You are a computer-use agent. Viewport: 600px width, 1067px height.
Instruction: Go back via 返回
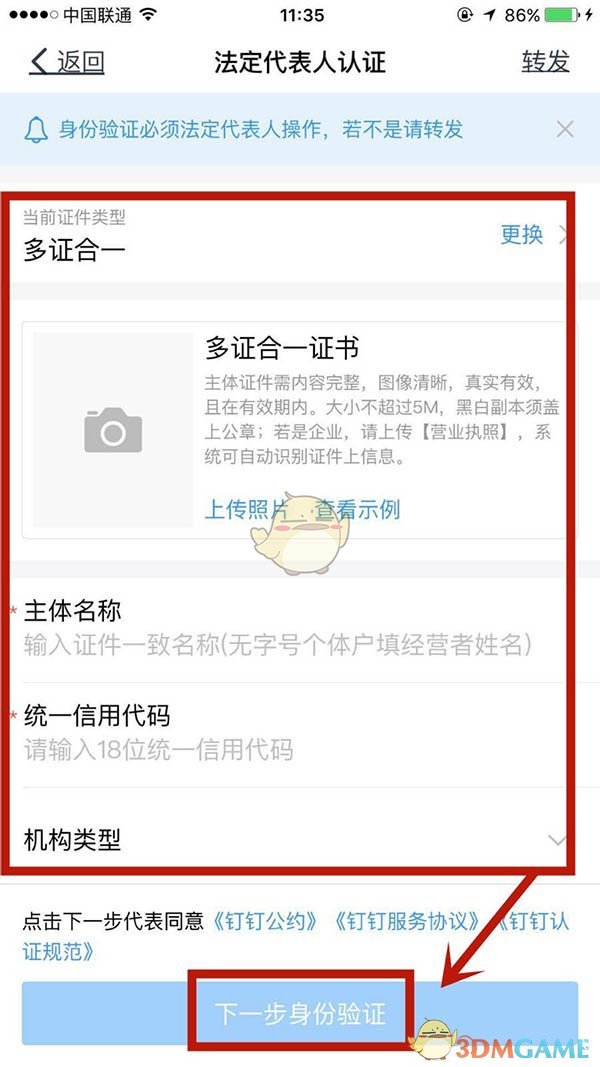pyautogui.click(x=68, y=62)
